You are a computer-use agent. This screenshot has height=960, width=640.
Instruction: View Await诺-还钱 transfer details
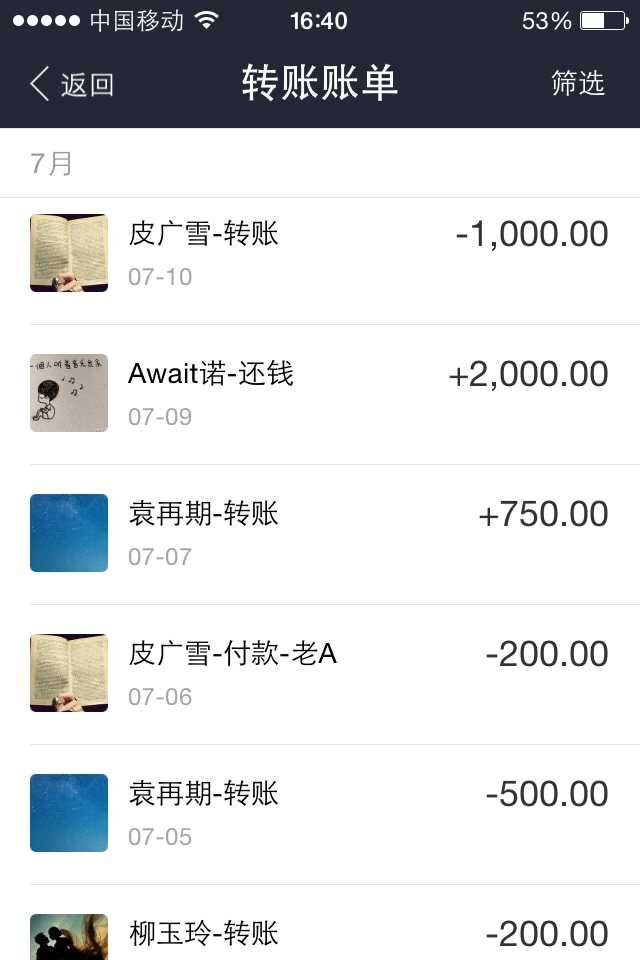(x=320, y=394)
